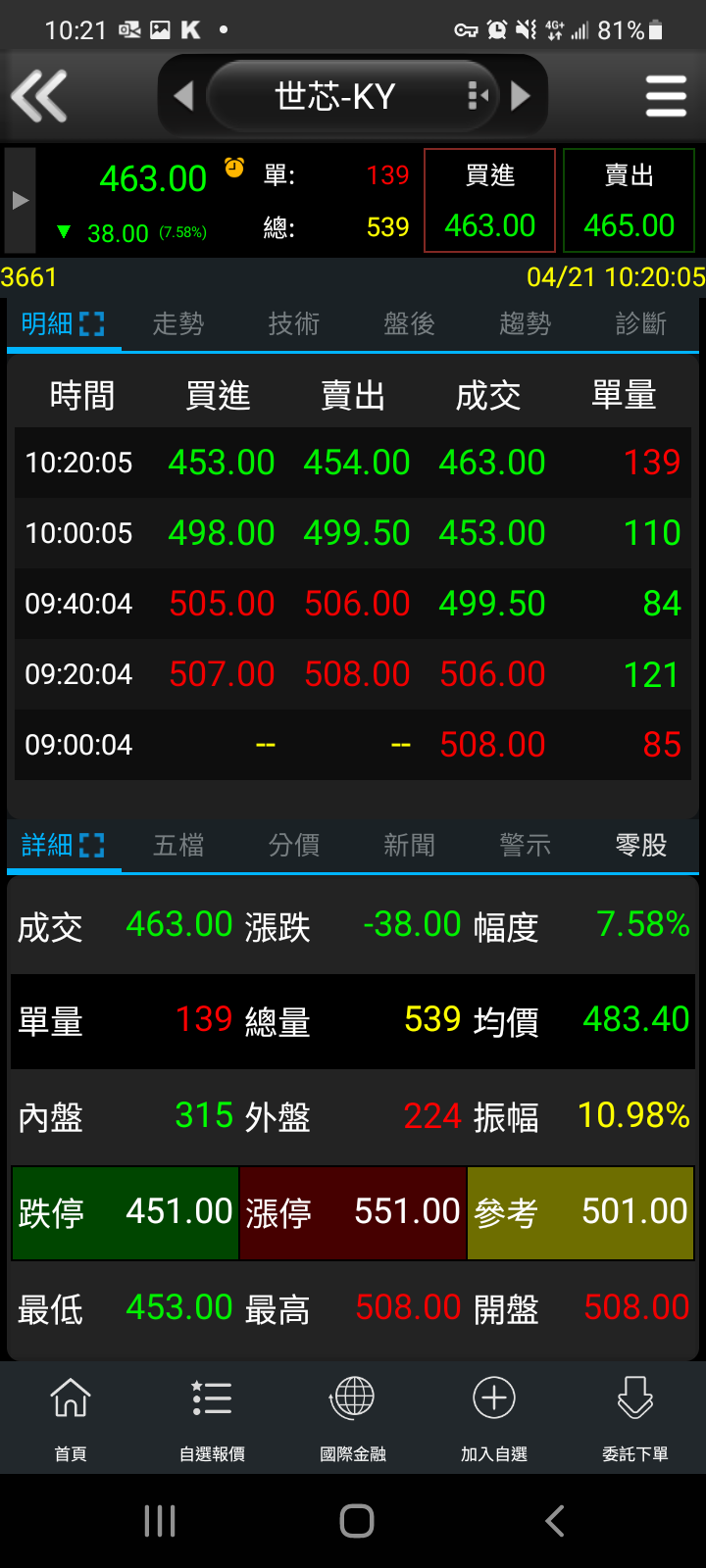
Task: Go to 首頁 home
Action: pos(71,1417)
